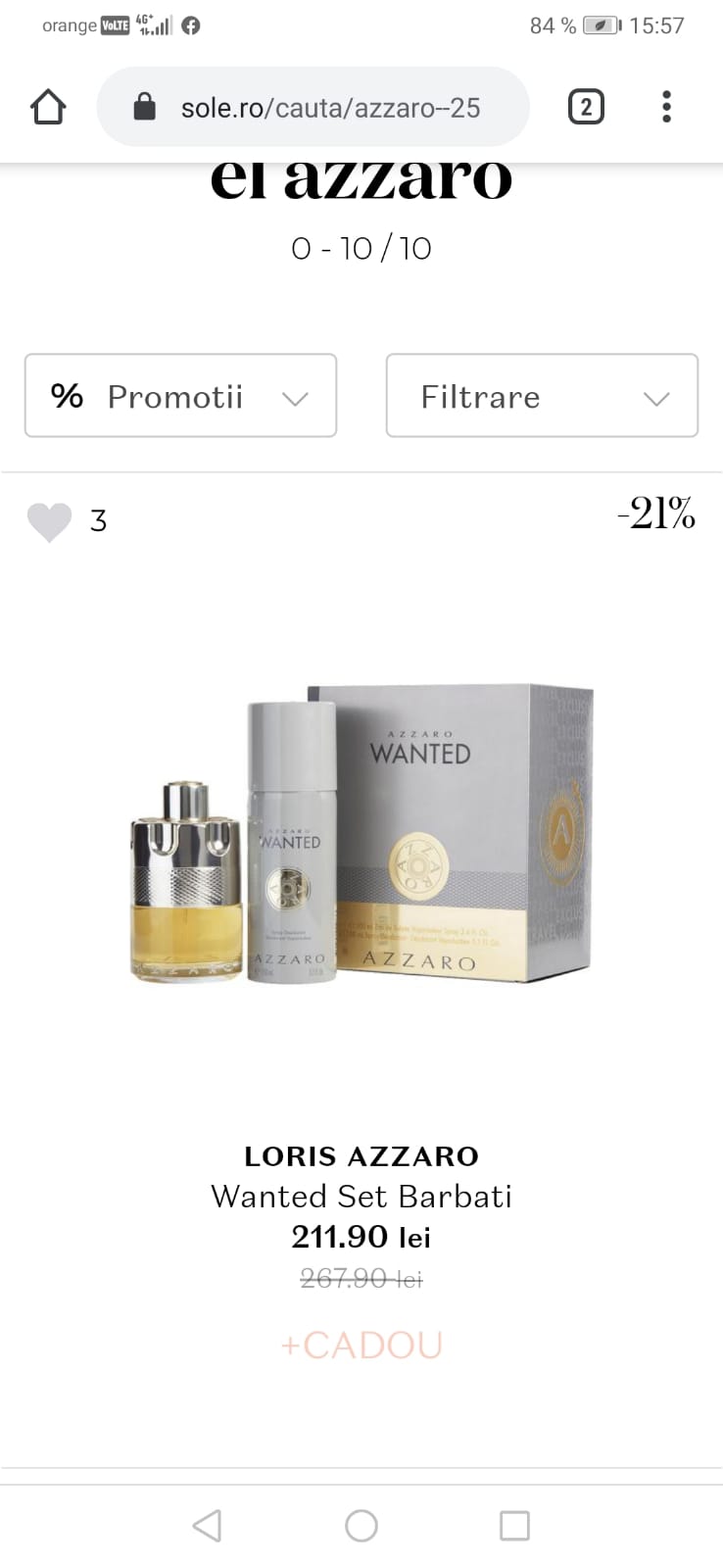Screen dimensions: 723x1568
Task: Open recent apps from the navigation bar
Action: pyautogui.click(x=514, y=1526)
